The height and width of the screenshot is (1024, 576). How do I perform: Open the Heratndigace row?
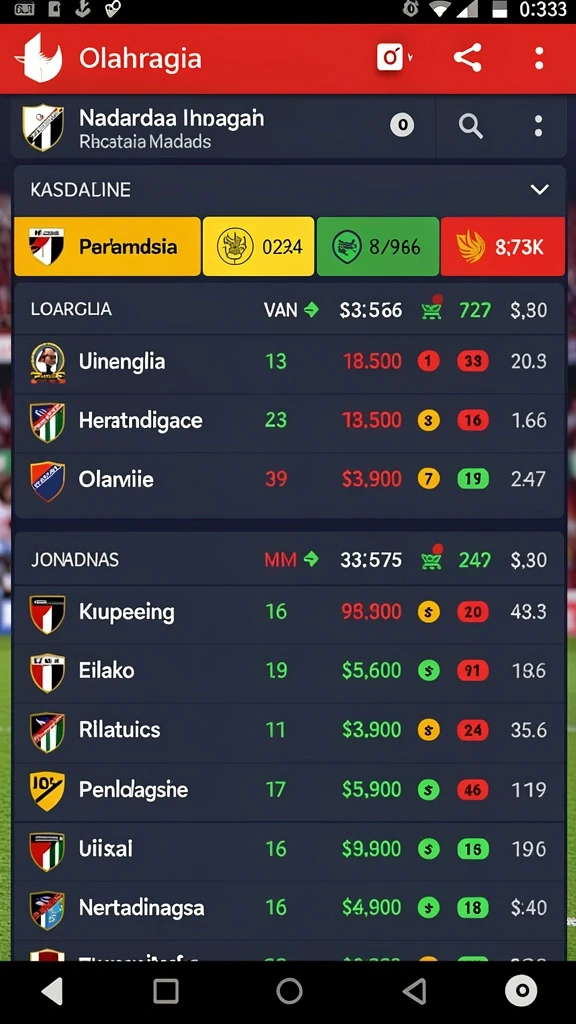[289, 420]
